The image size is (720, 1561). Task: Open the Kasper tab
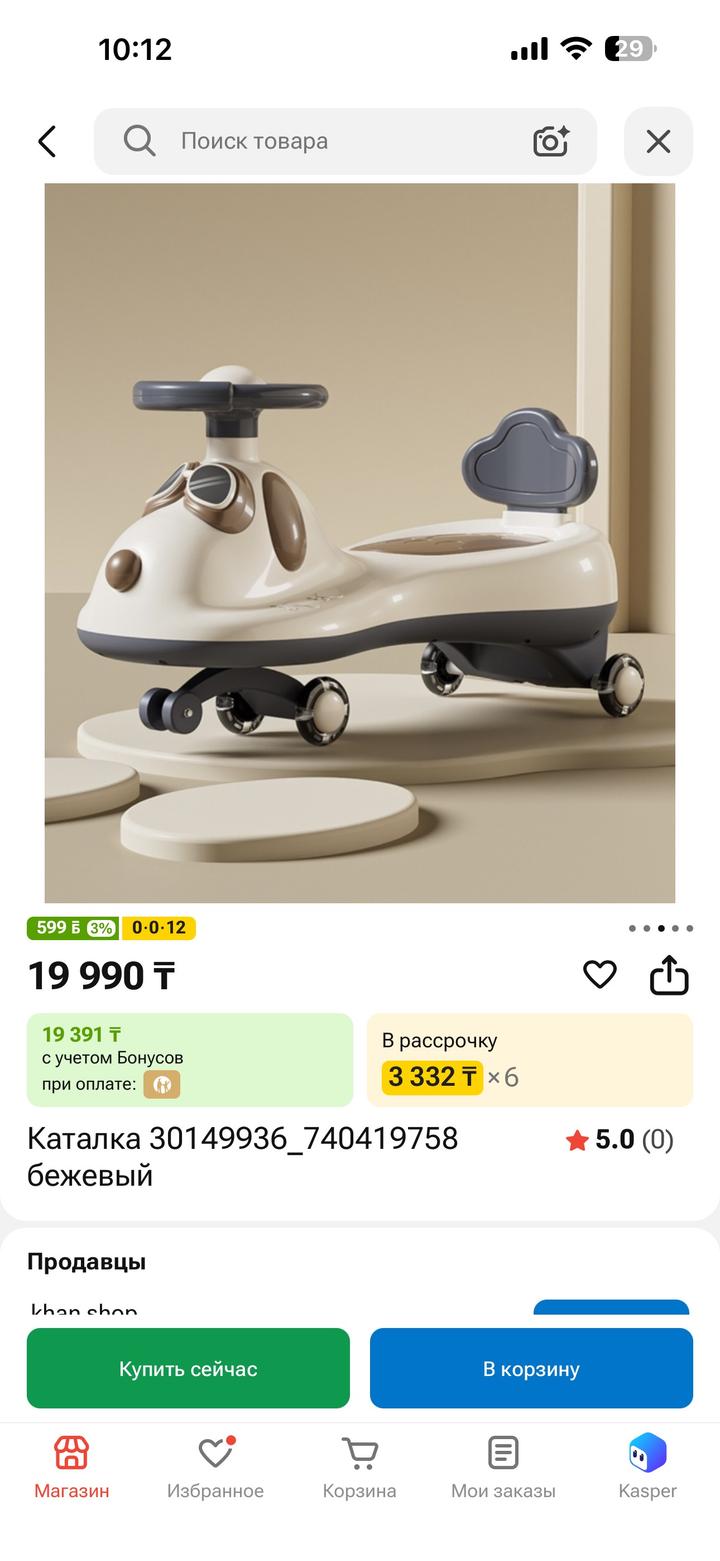tap(647, 1467)
